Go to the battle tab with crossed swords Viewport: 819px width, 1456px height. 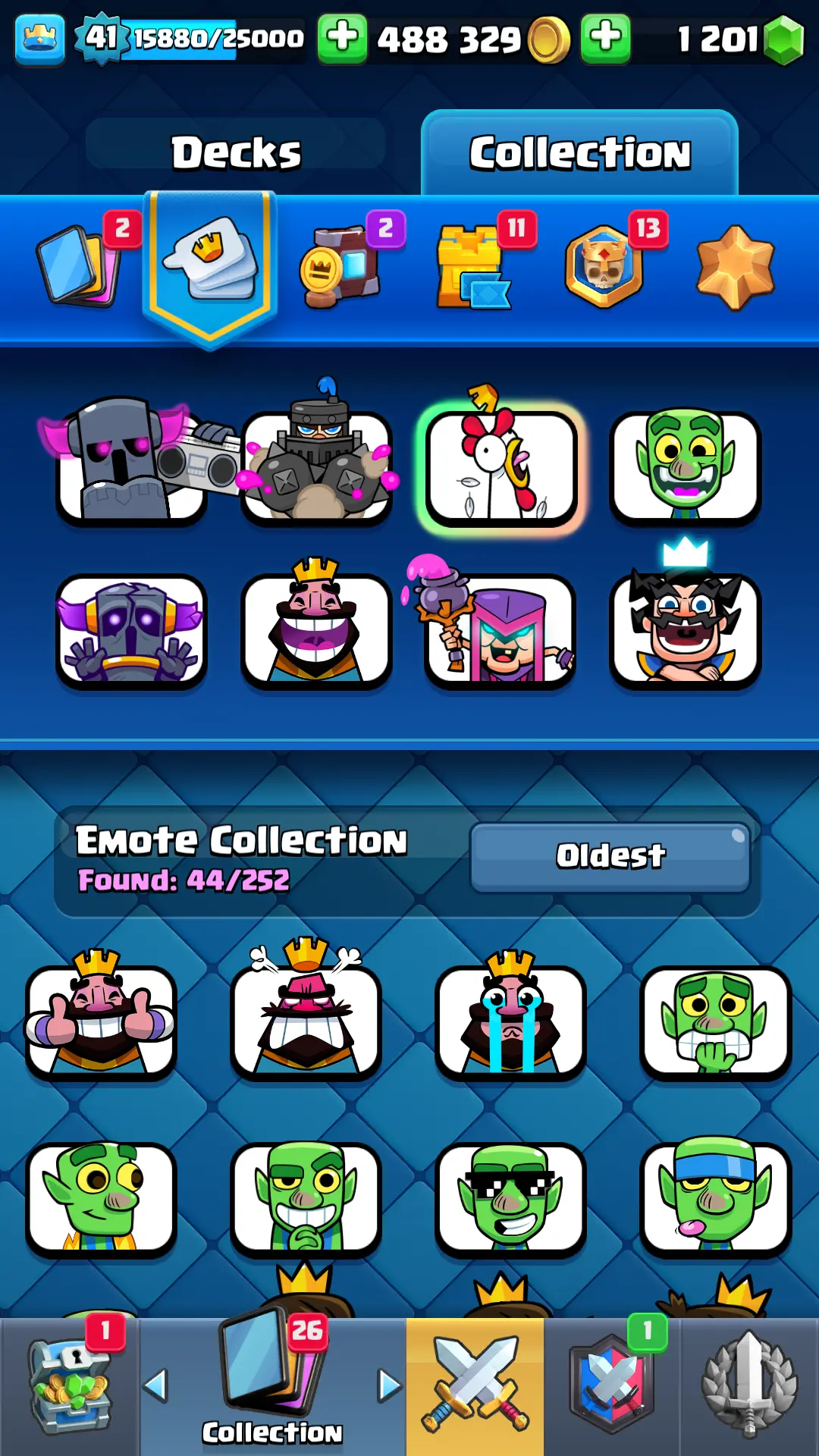475,1386
